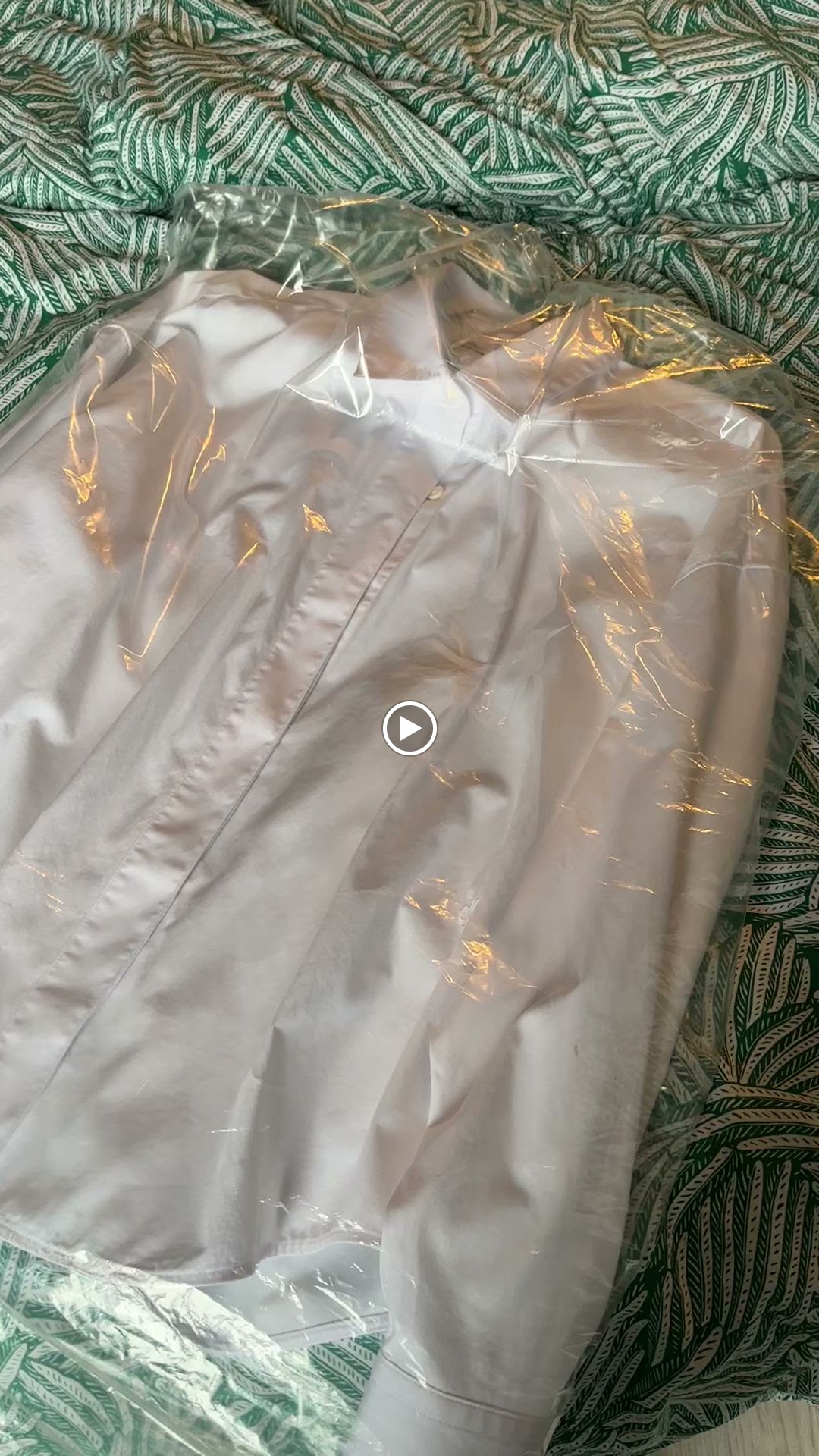Play the video of the white shirt
The width and height of the screenshot is (819, 1456).
tap(409, 729)
